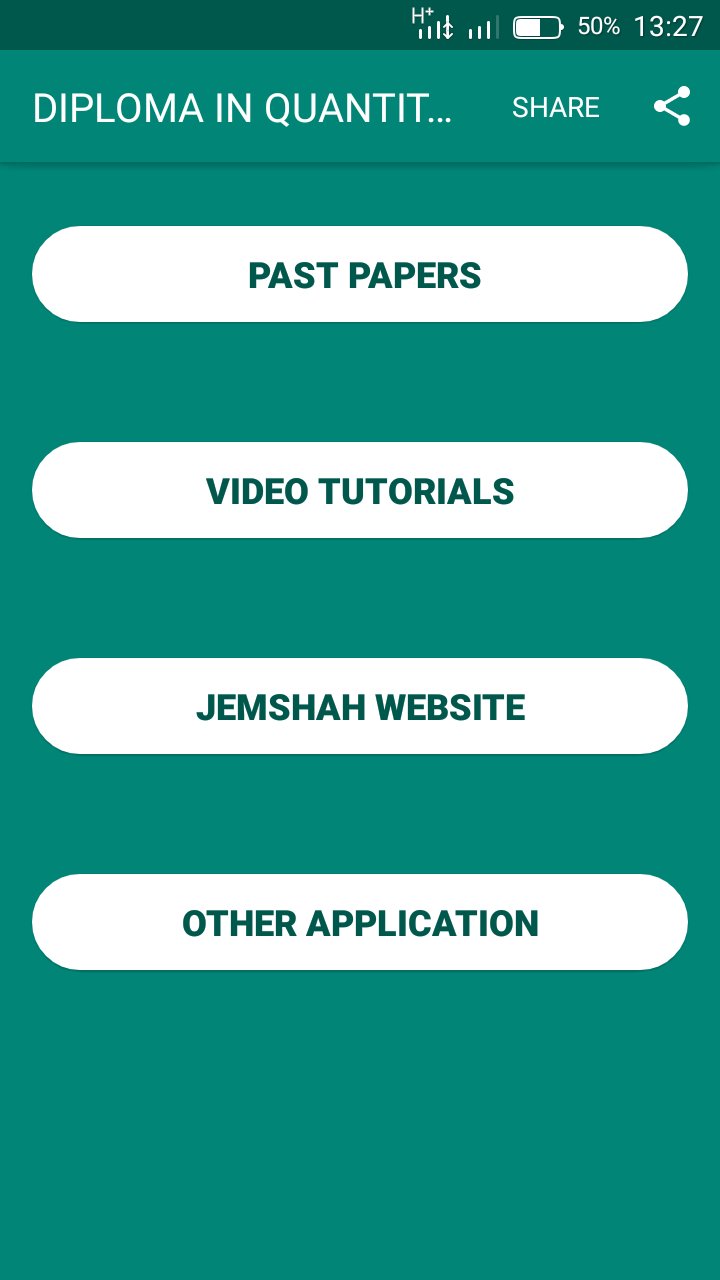Visit the JEMSHAH WEBSITE
Screen dimensions: 720x1280
(360, 706)
